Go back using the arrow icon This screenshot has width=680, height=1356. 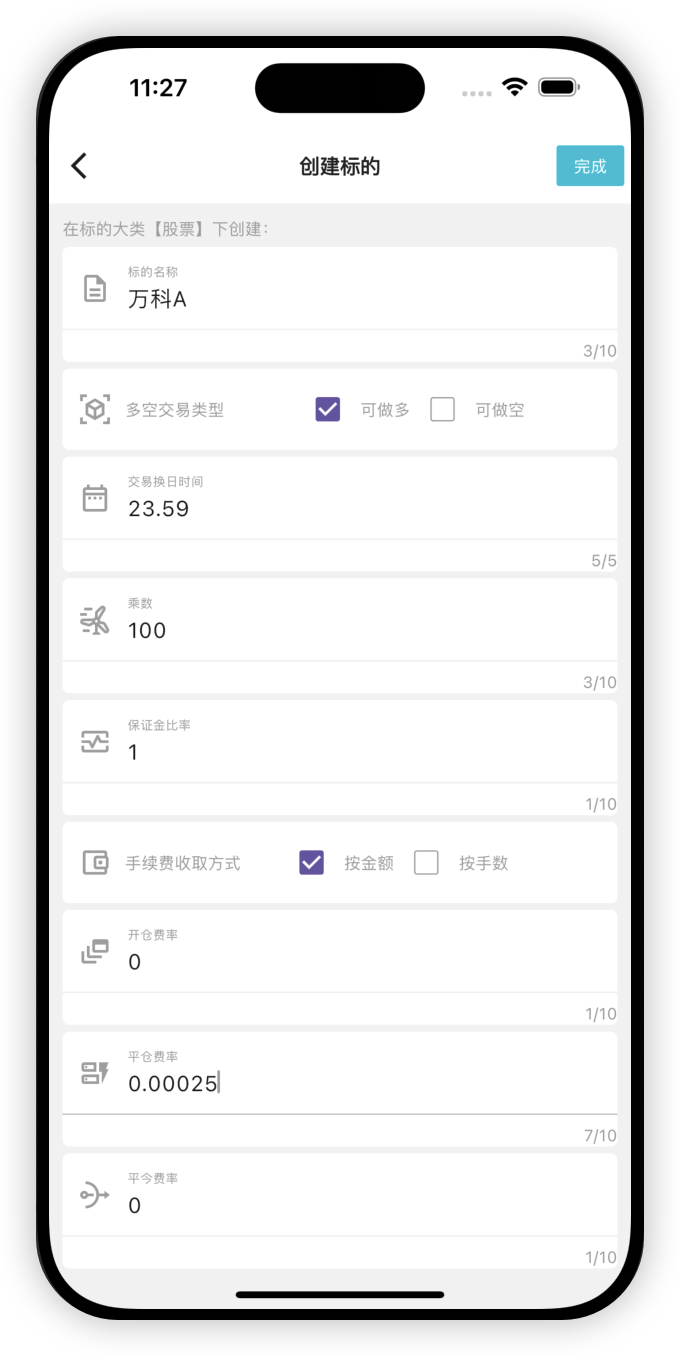click(x=80, y=166)
